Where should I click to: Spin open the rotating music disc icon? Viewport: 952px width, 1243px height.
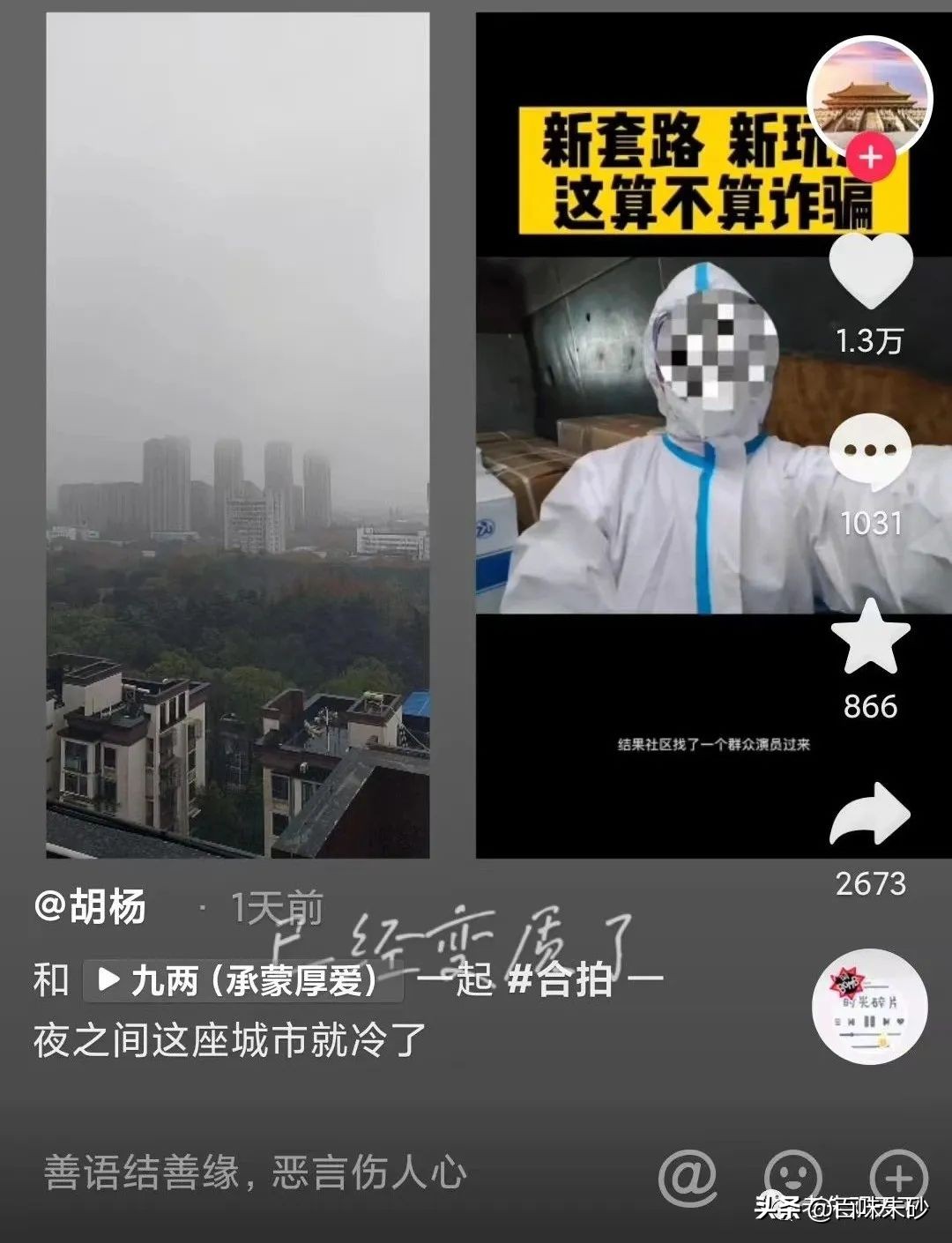click(x=868, y=1001)
